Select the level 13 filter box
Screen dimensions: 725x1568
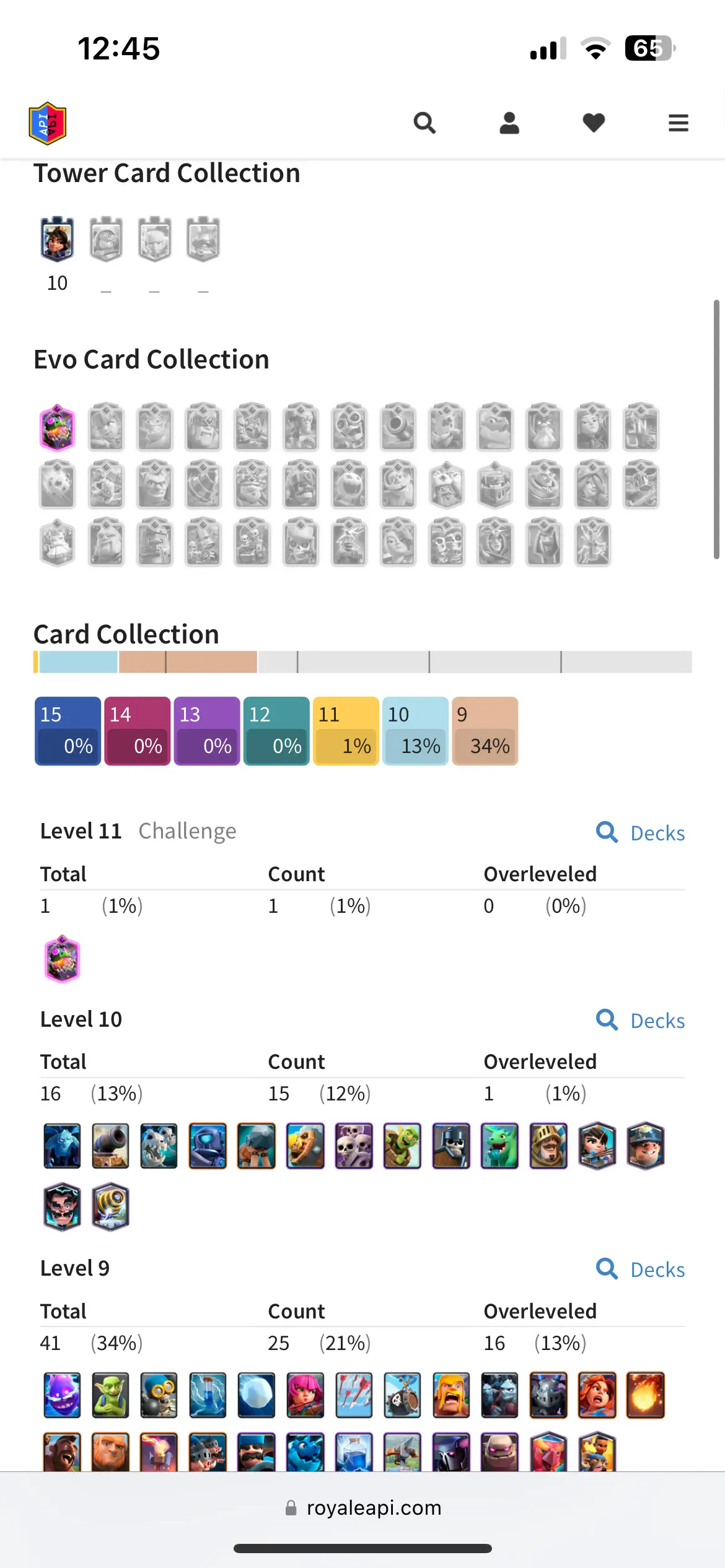206,731
